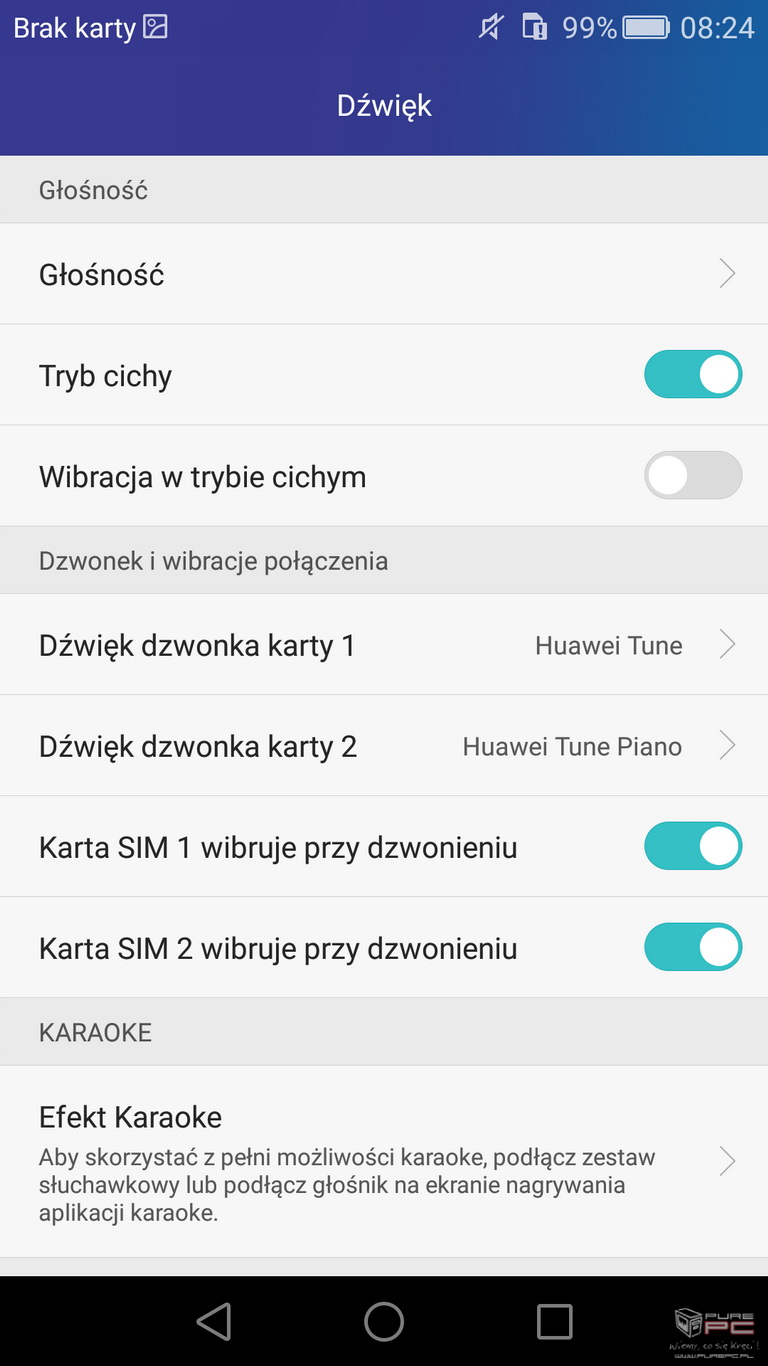Go to the home screen

tap(384, 1321)
